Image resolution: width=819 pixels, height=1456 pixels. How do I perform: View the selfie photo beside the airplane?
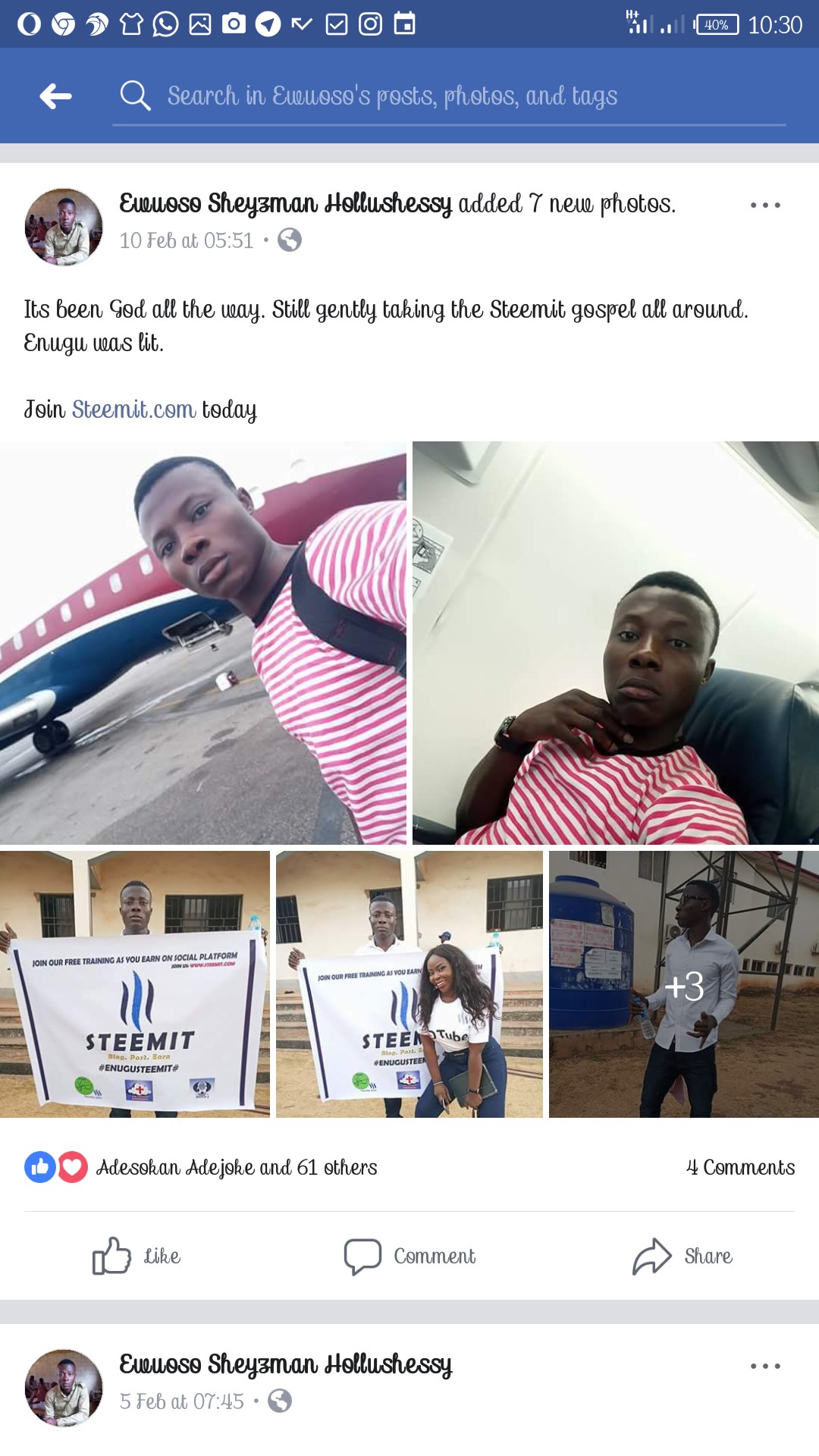(203, 642)
